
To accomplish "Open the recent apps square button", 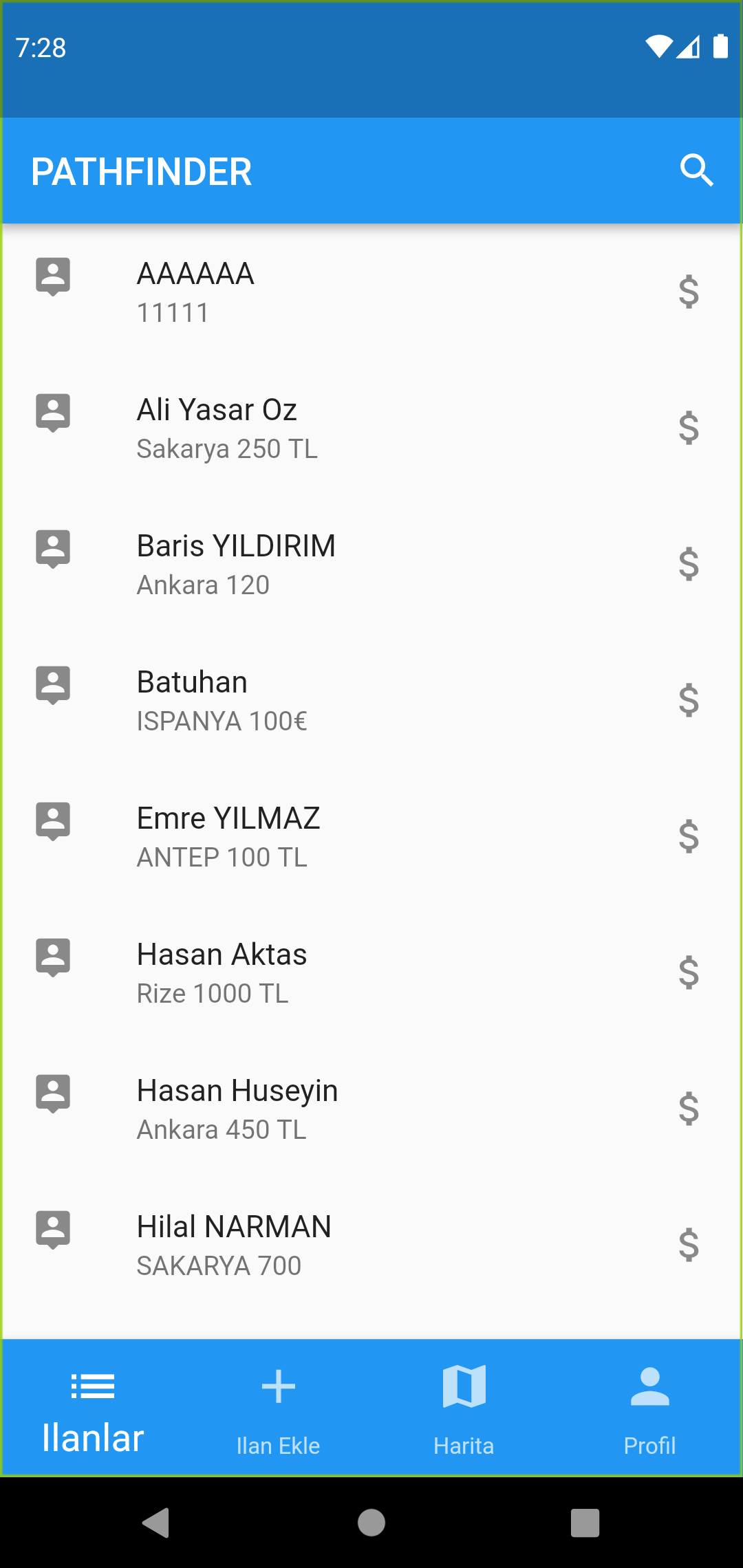I will (583, 1524).
